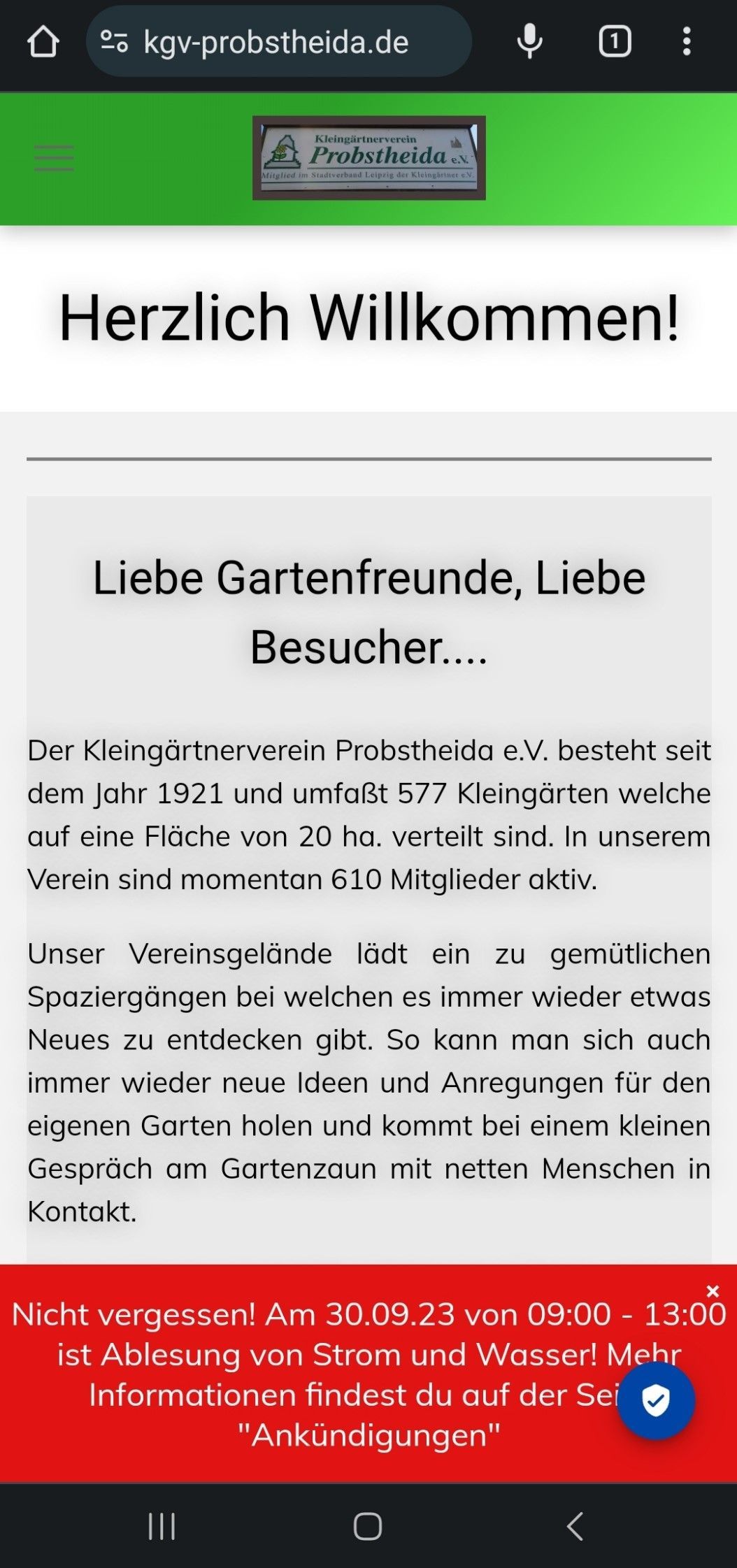Open the kgv-probstheida.de address bar

pos(276,42)
